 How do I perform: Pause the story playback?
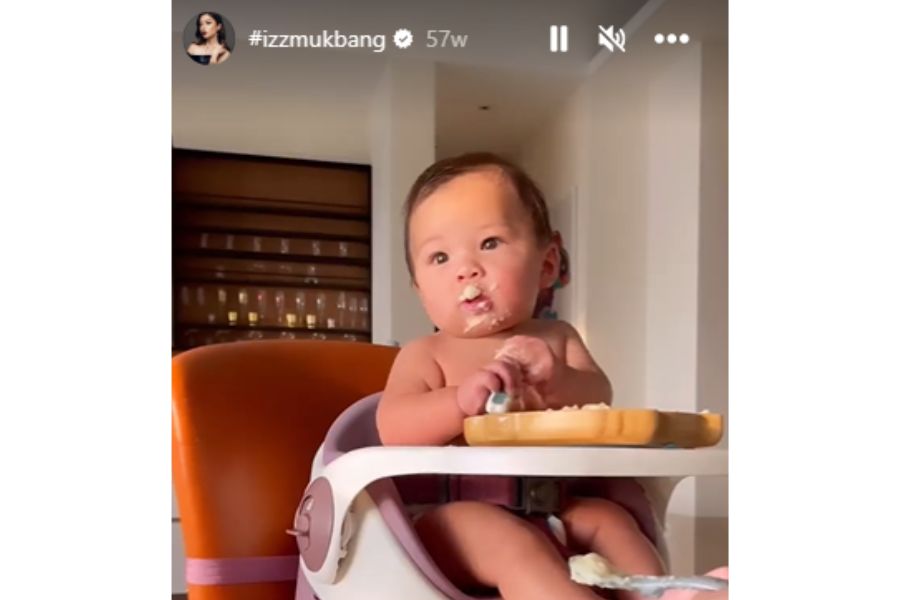tap(558, 39)
